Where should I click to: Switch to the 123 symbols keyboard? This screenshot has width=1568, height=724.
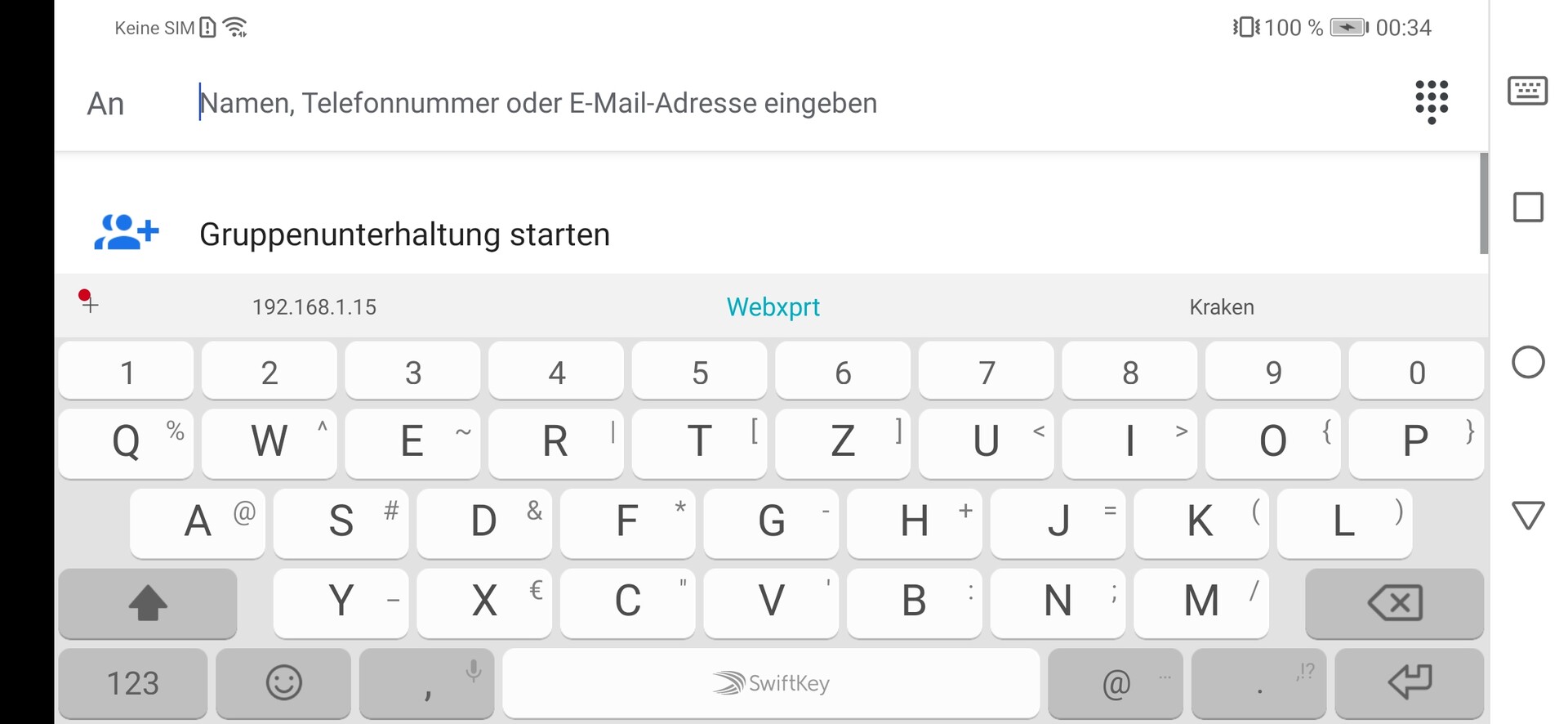pyautogui.click(x=132, y=683)
